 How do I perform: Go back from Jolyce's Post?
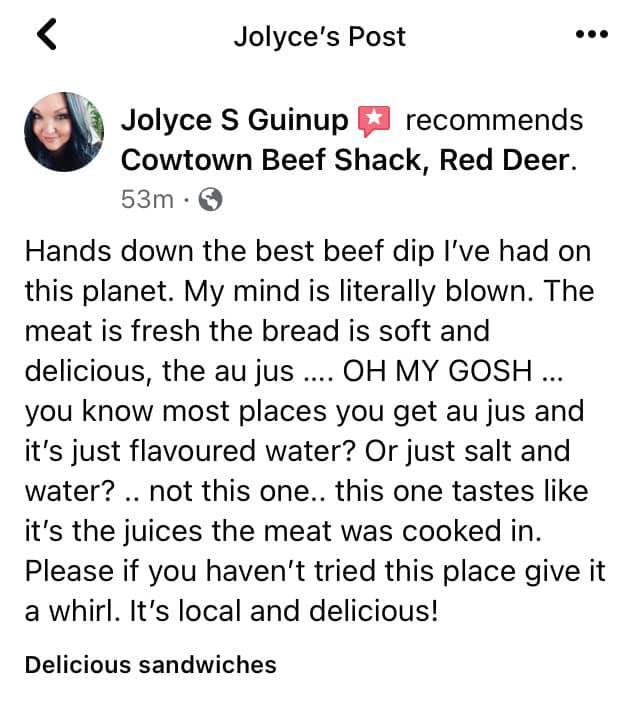tap(46, 36)
